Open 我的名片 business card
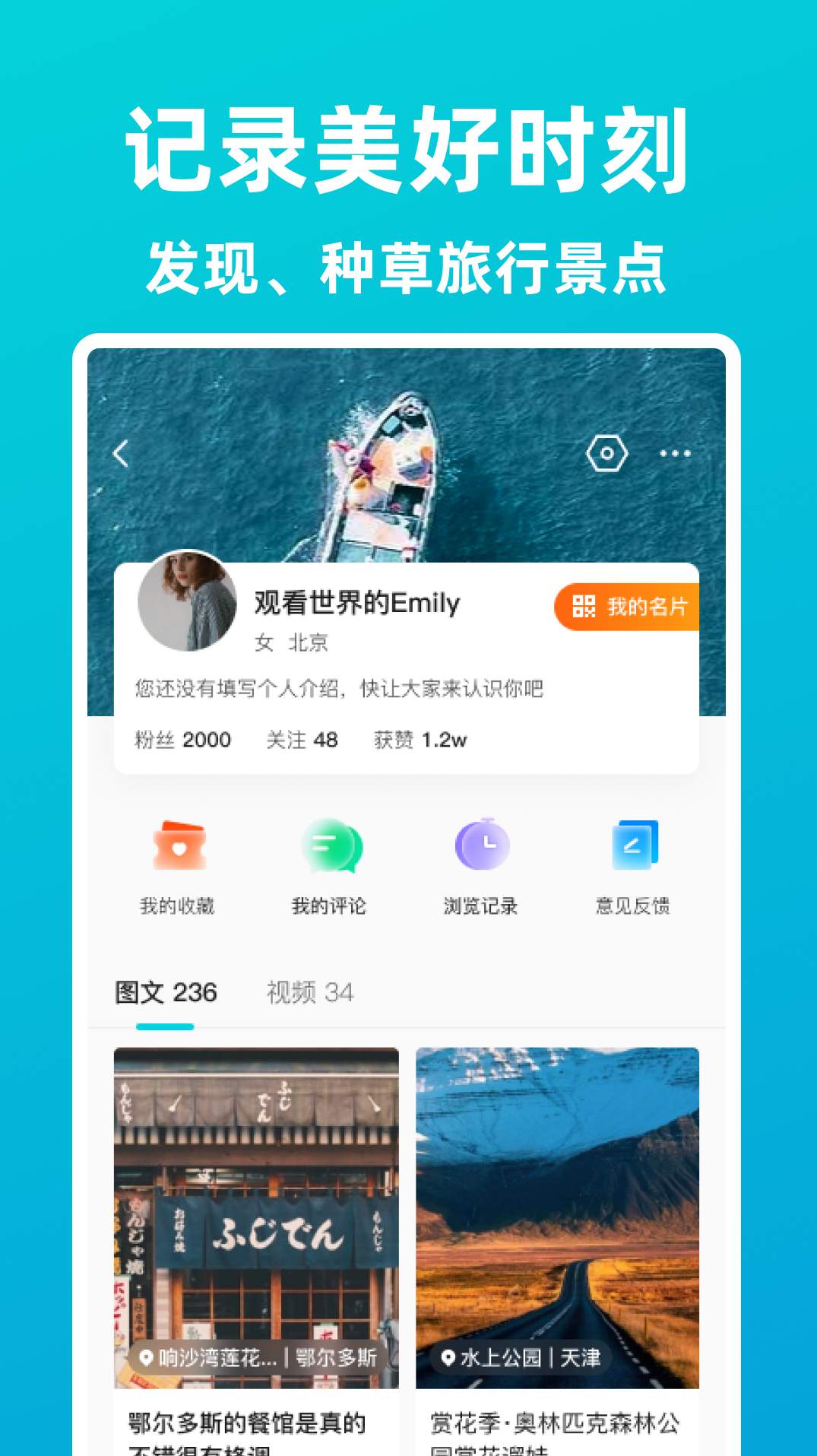Screen dimensions: 817x1456 coord(631,606)
